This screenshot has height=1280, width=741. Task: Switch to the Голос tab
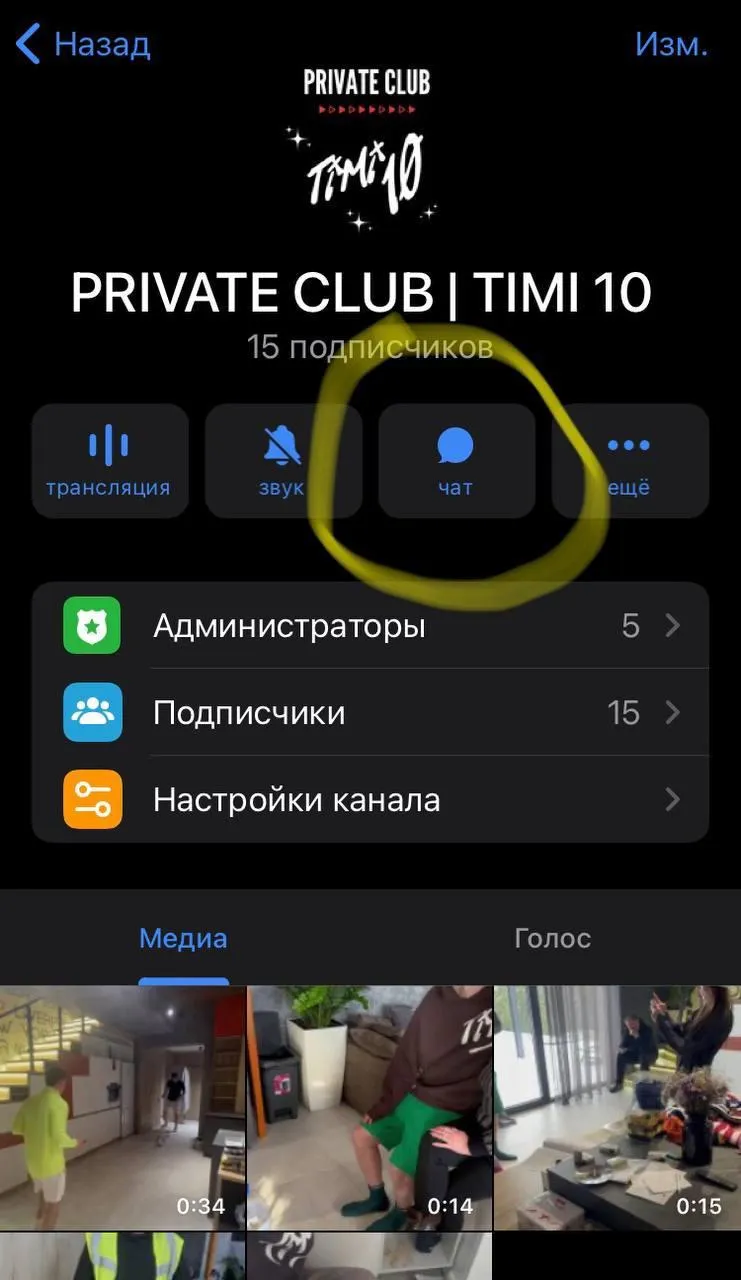[552, 939]
